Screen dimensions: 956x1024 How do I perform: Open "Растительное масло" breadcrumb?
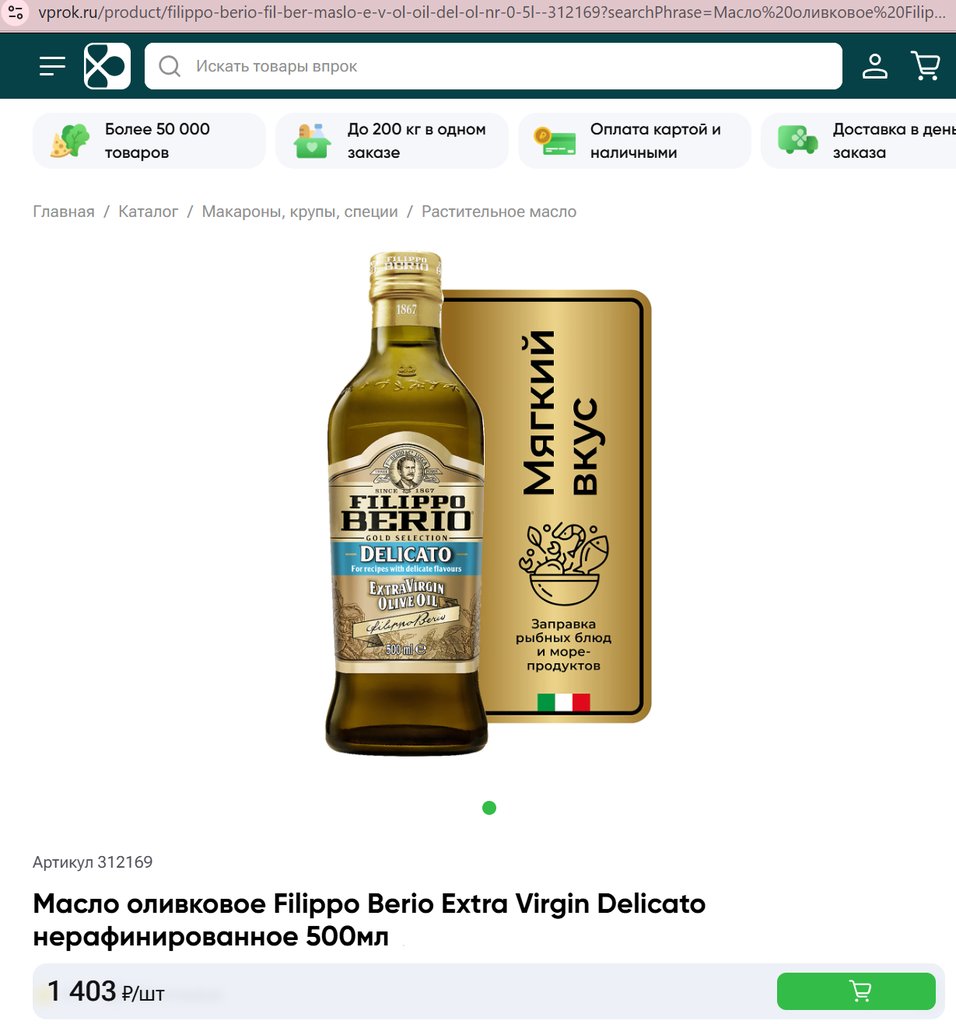(499, 212)
